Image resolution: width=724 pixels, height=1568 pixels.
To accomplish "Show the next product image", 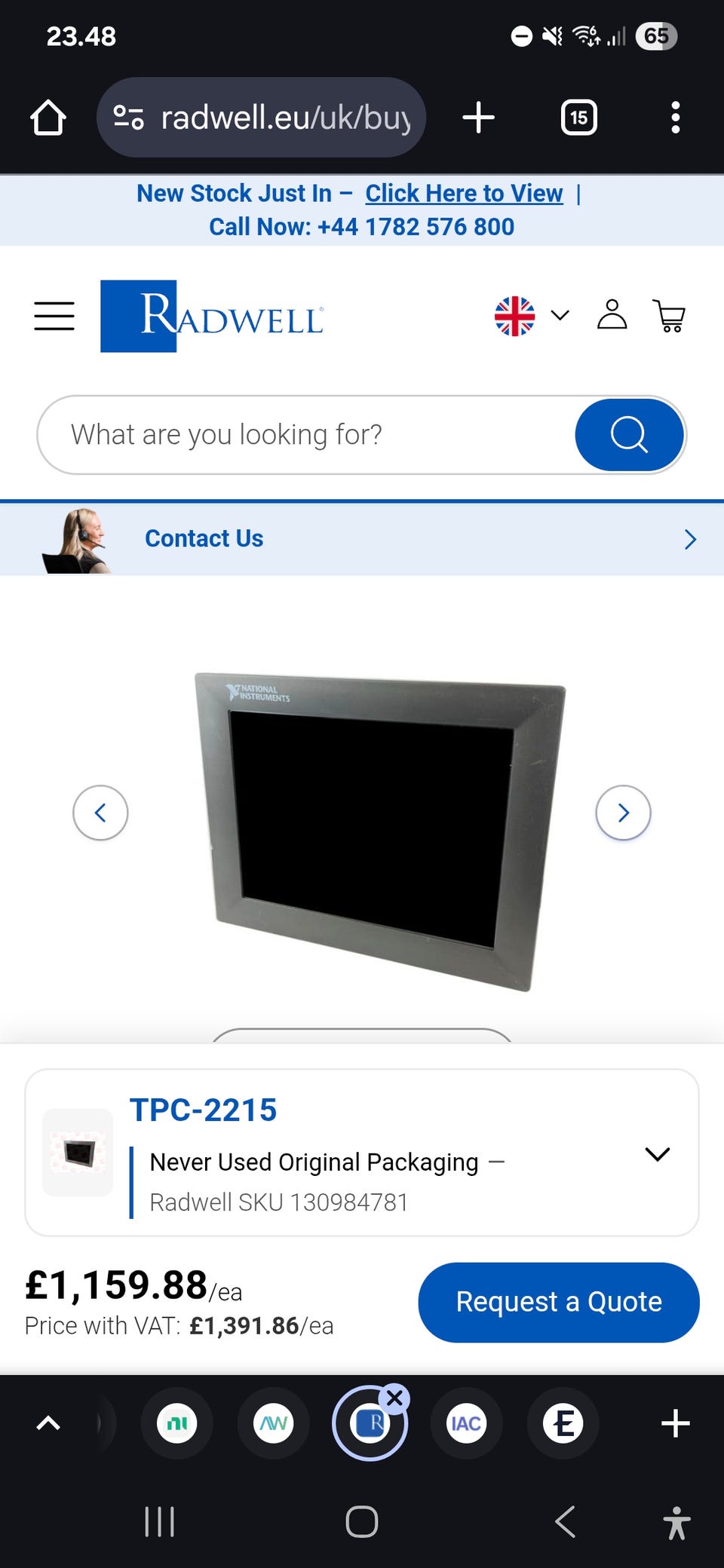I will tap(623, 813).
